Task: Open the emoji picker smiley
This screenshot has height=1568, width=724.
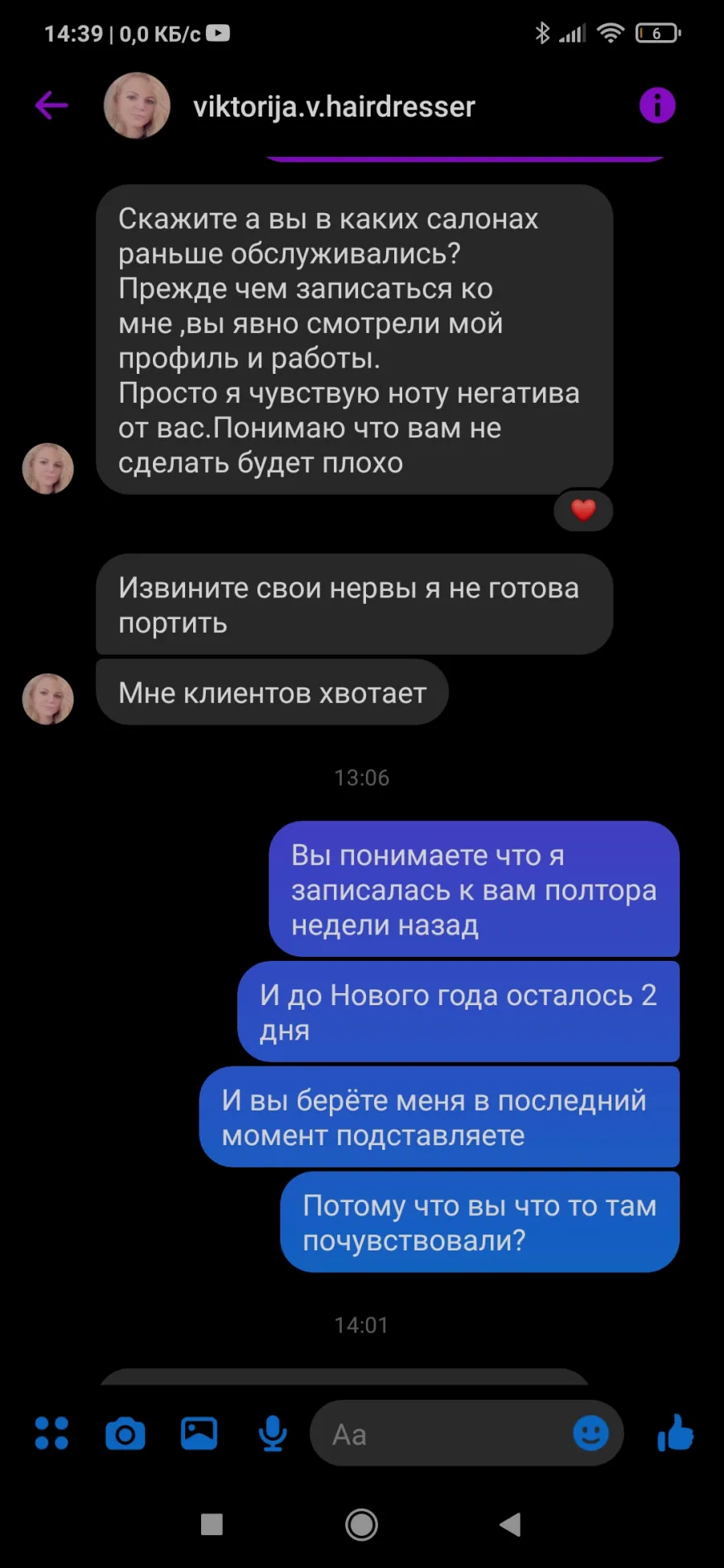Action: click(x=590, y=1433)
